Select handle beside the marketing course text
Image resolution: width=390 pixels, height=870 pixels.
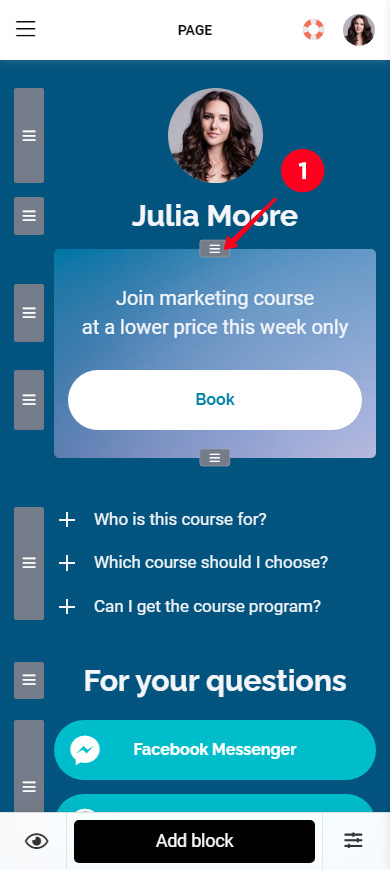tap(29, 313)
